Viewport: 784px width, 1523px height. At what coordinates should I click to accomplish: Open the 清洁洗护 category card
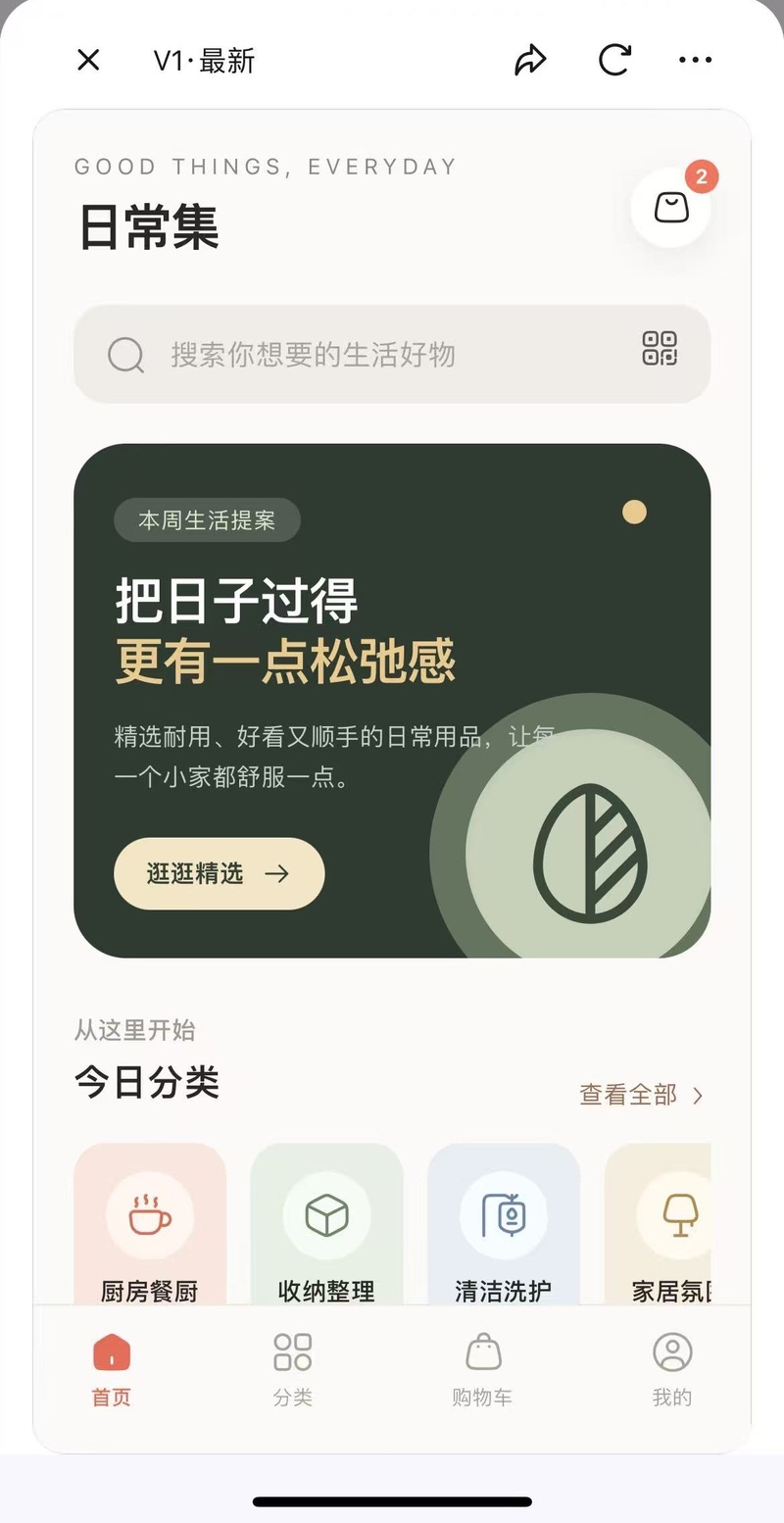[504, 1224]
